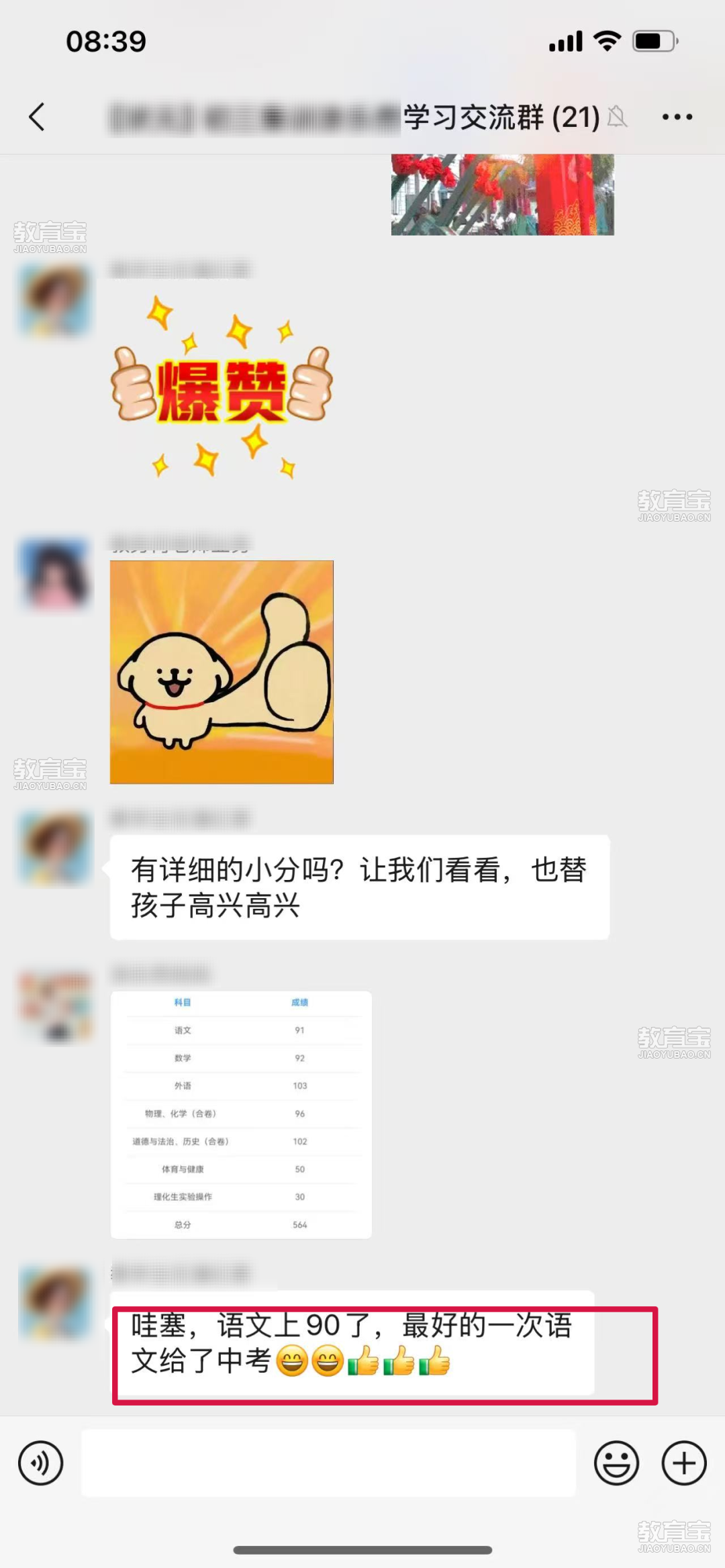Open avatar beside the 哇塞 语文上90了 message

(55, 1302)
